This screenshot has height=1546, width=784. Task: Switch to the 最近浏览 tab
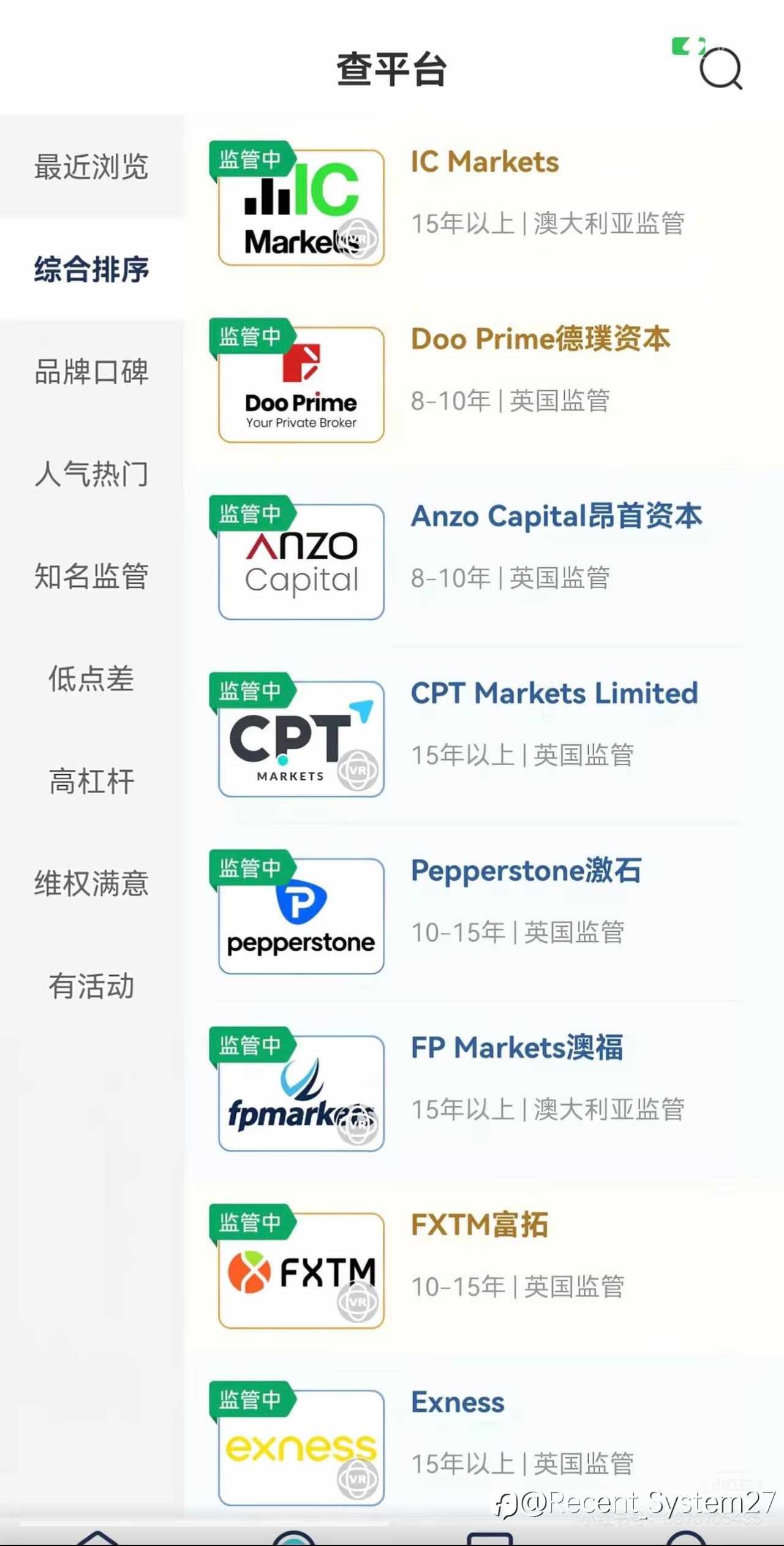click(x=91, y=167)
